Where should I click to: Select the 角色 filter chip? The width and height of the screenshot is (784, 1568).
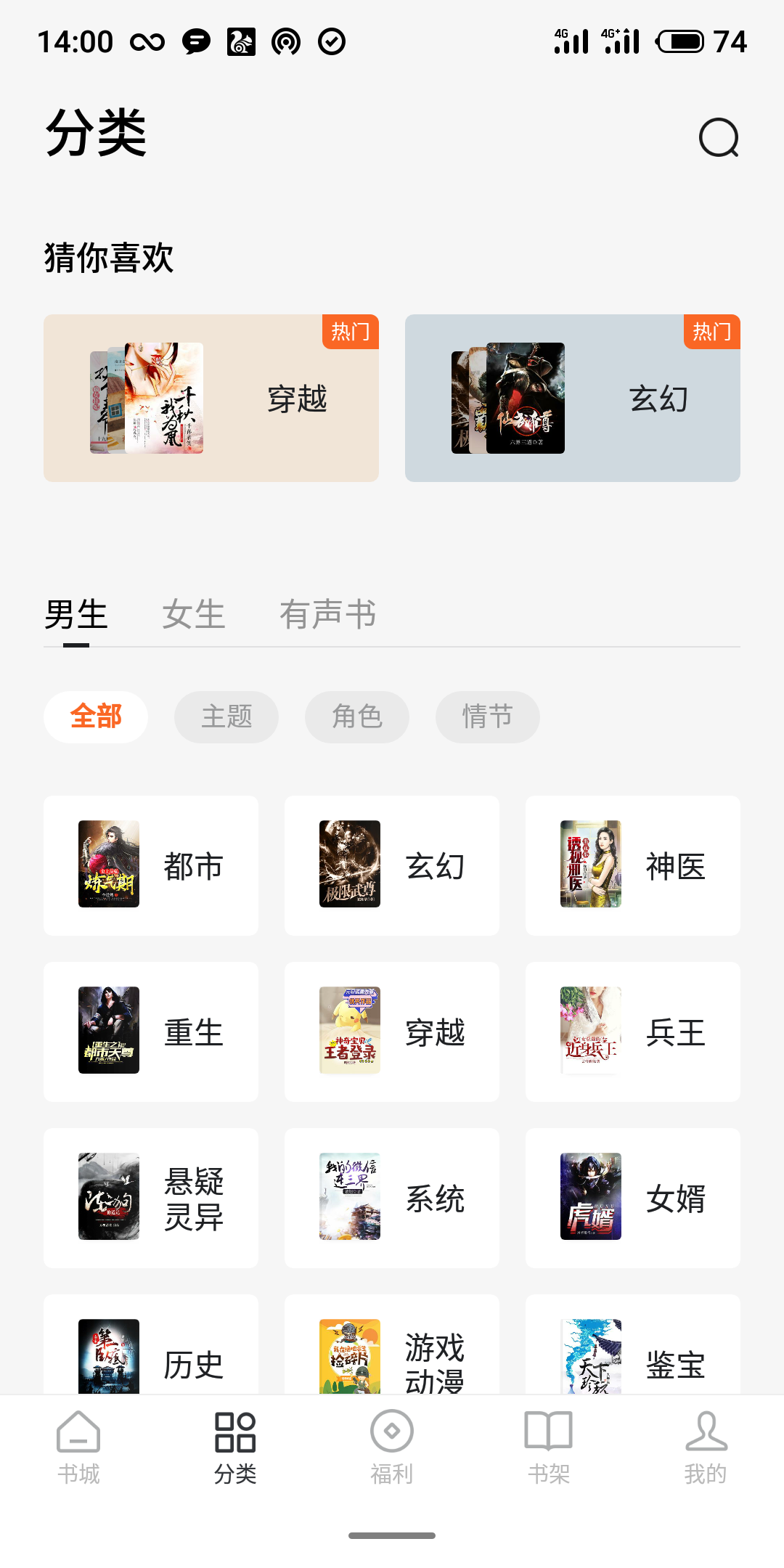click(x=357, y=716)
